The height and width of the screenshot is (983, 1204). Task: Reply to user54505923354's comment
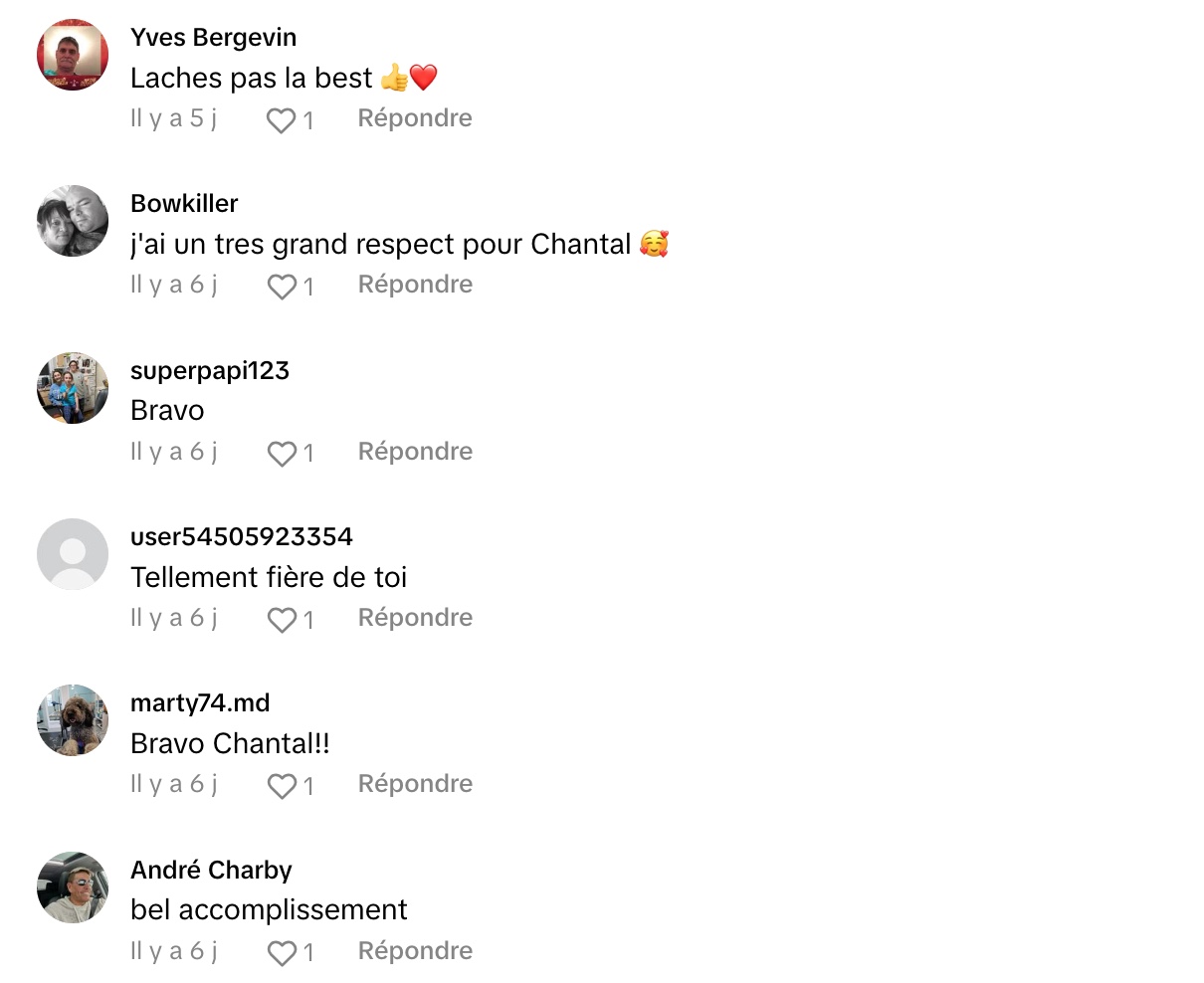point(415,618)
